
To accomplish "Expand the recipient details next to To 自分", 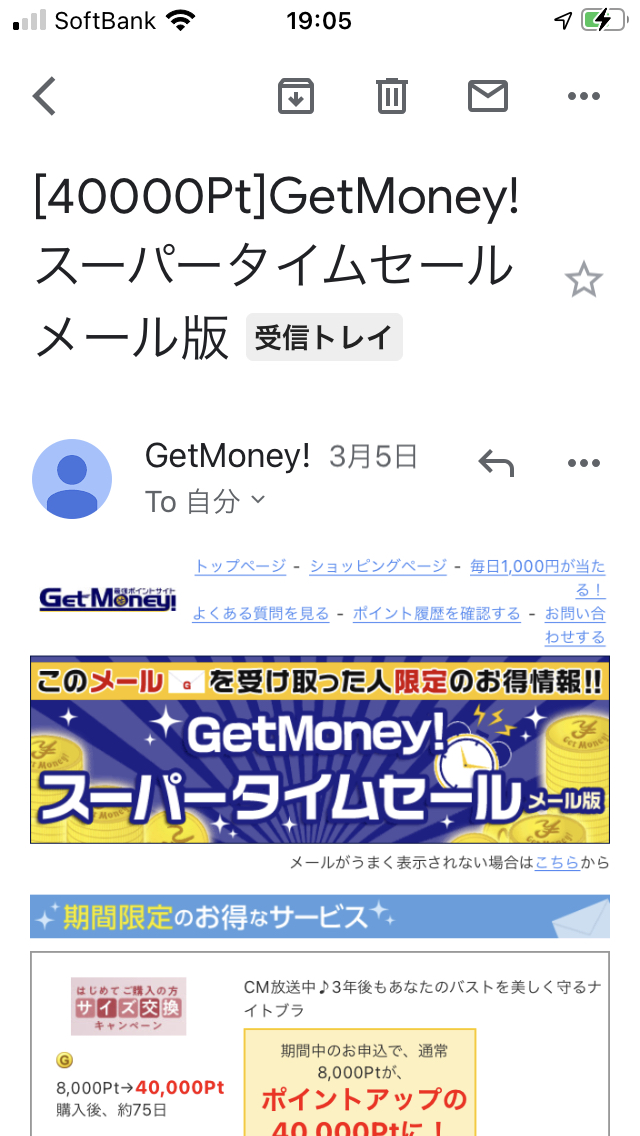I will pos(257,500).
